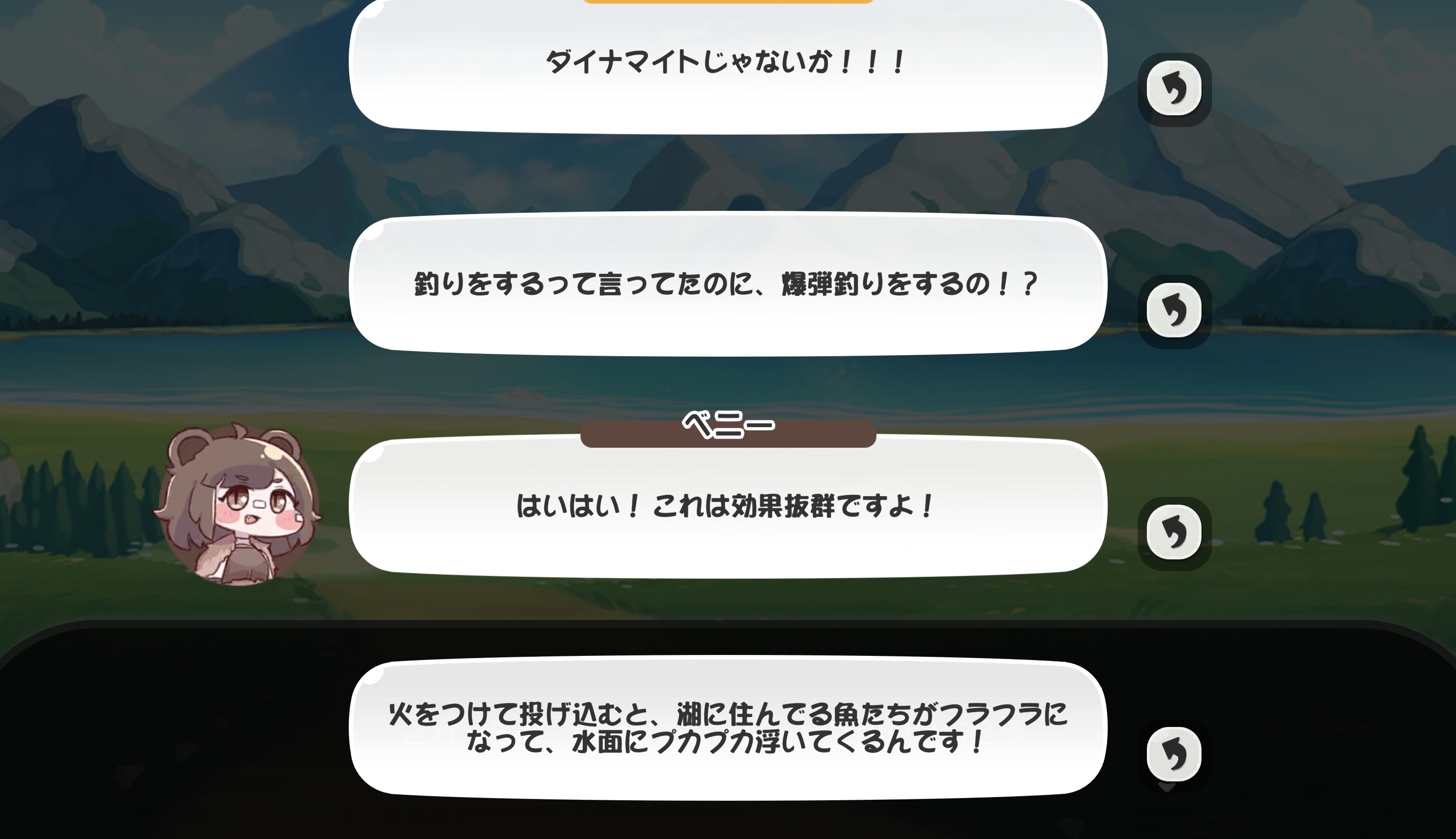Rewind to the 爆弾釣りをするの line
1456x839 pixels.
(x=1174, y=311)
